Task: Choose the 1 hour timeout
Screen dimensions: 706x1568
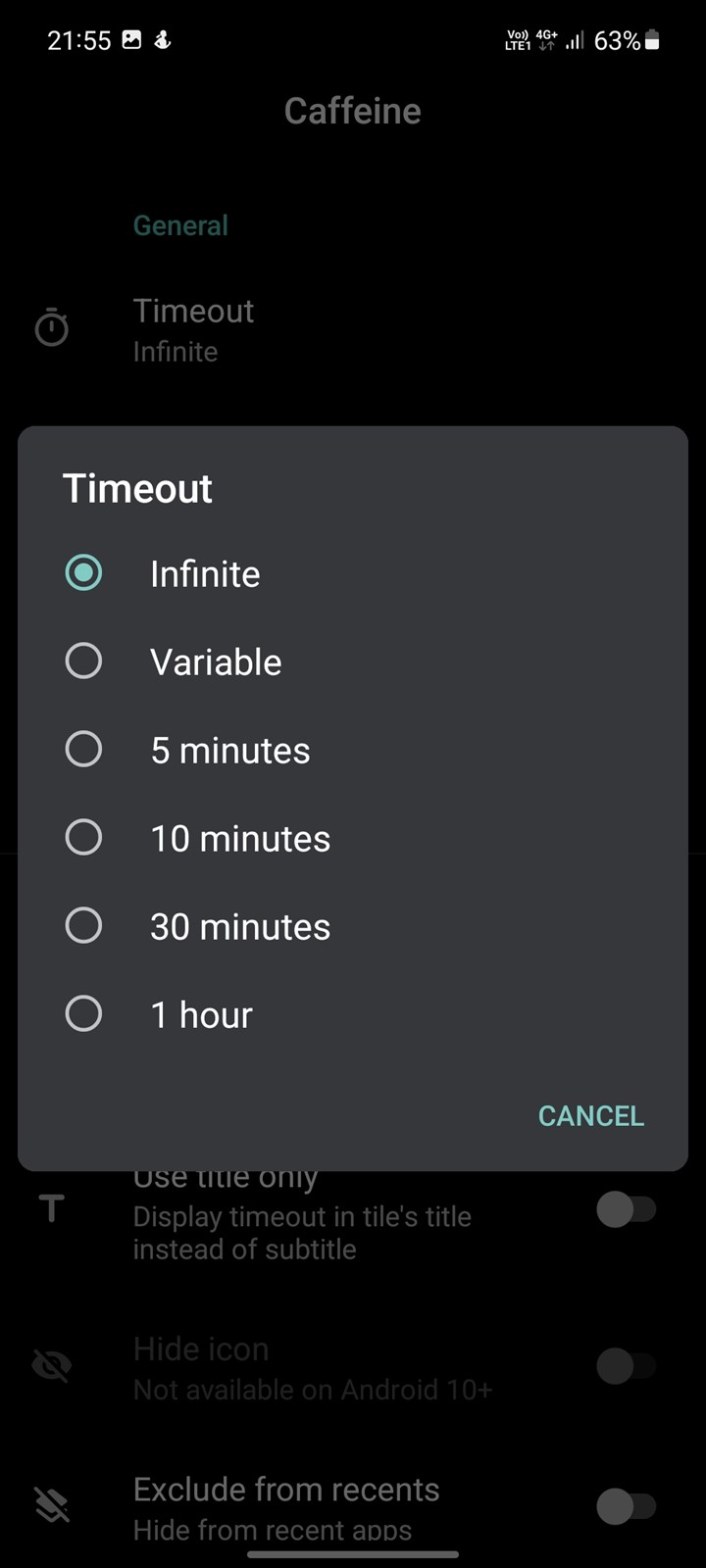Action: (353, 1014)
